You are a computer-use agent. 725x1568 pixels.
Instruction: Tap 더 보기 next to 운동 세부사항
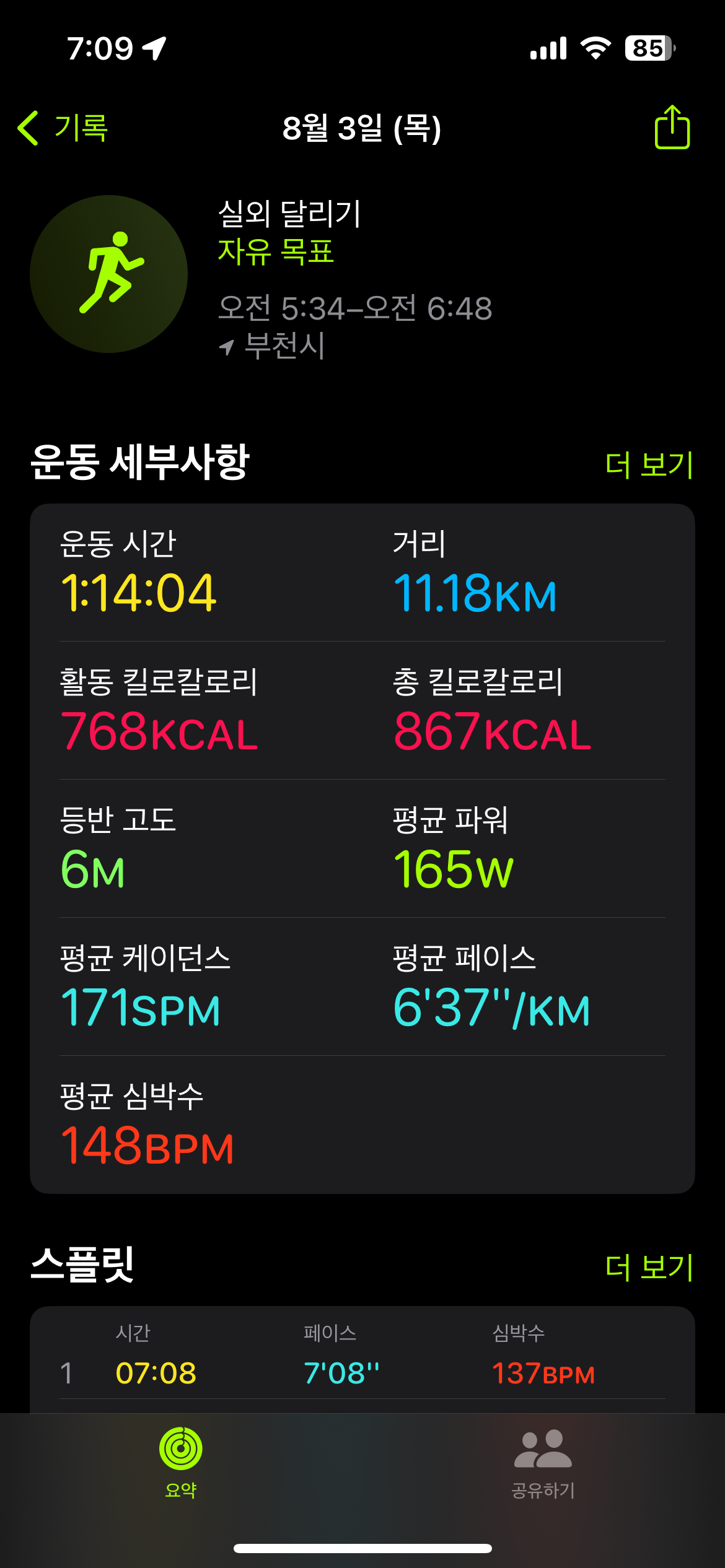point(648,464)
